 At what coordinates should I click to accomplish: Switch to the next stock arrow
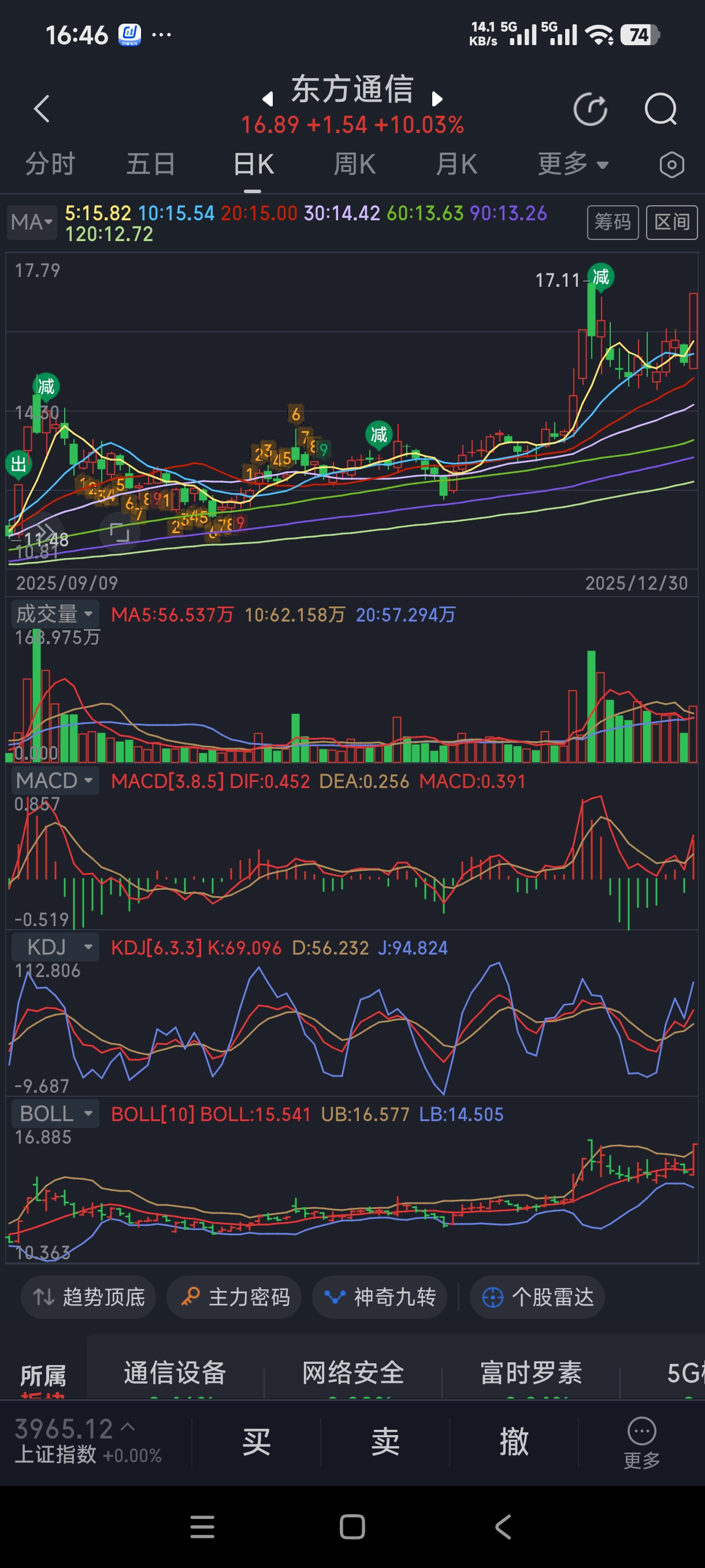[437, 99]
